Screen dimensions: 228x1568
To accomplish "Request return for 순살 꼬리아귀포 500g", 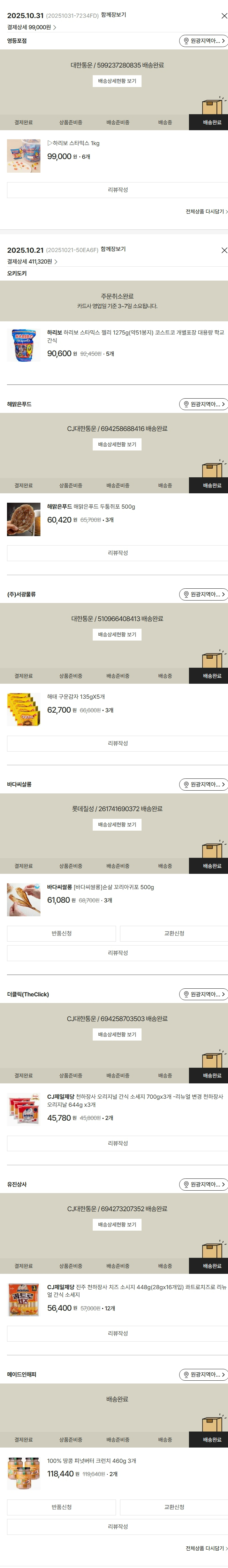I will coord(62,933).
